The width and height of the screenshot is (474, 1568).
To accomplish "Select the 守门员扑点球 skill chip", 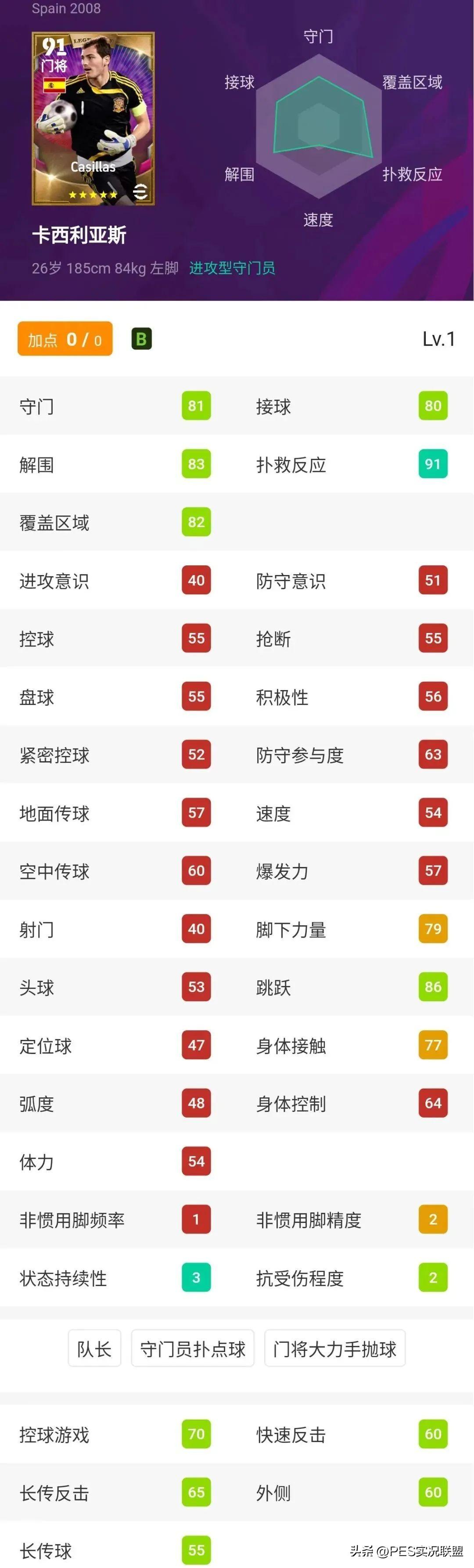I will tap(193, 1349).
